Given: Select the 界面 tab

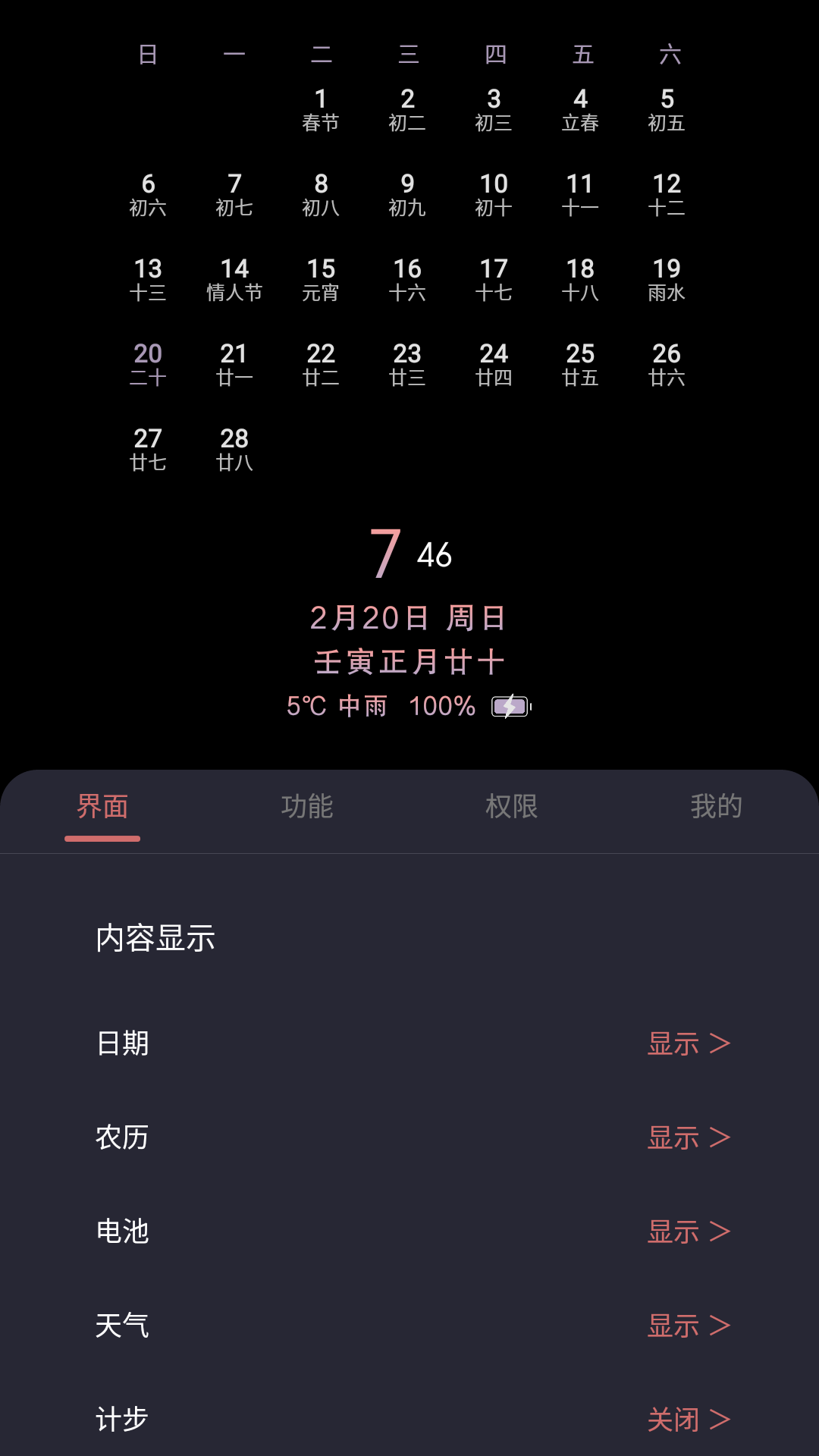Looking at the screenshot, I should click(x=103, y=807).
